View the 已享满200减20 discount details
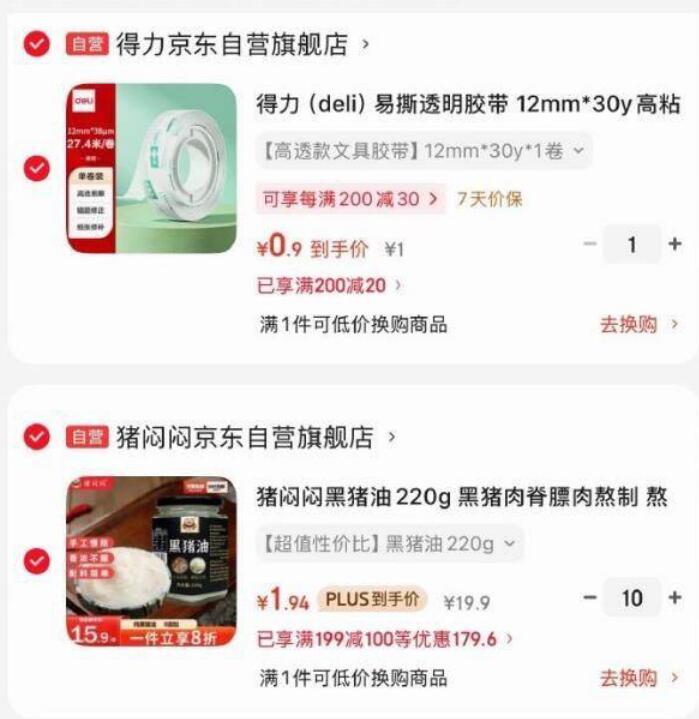699x719 pixels. (330, 286)
